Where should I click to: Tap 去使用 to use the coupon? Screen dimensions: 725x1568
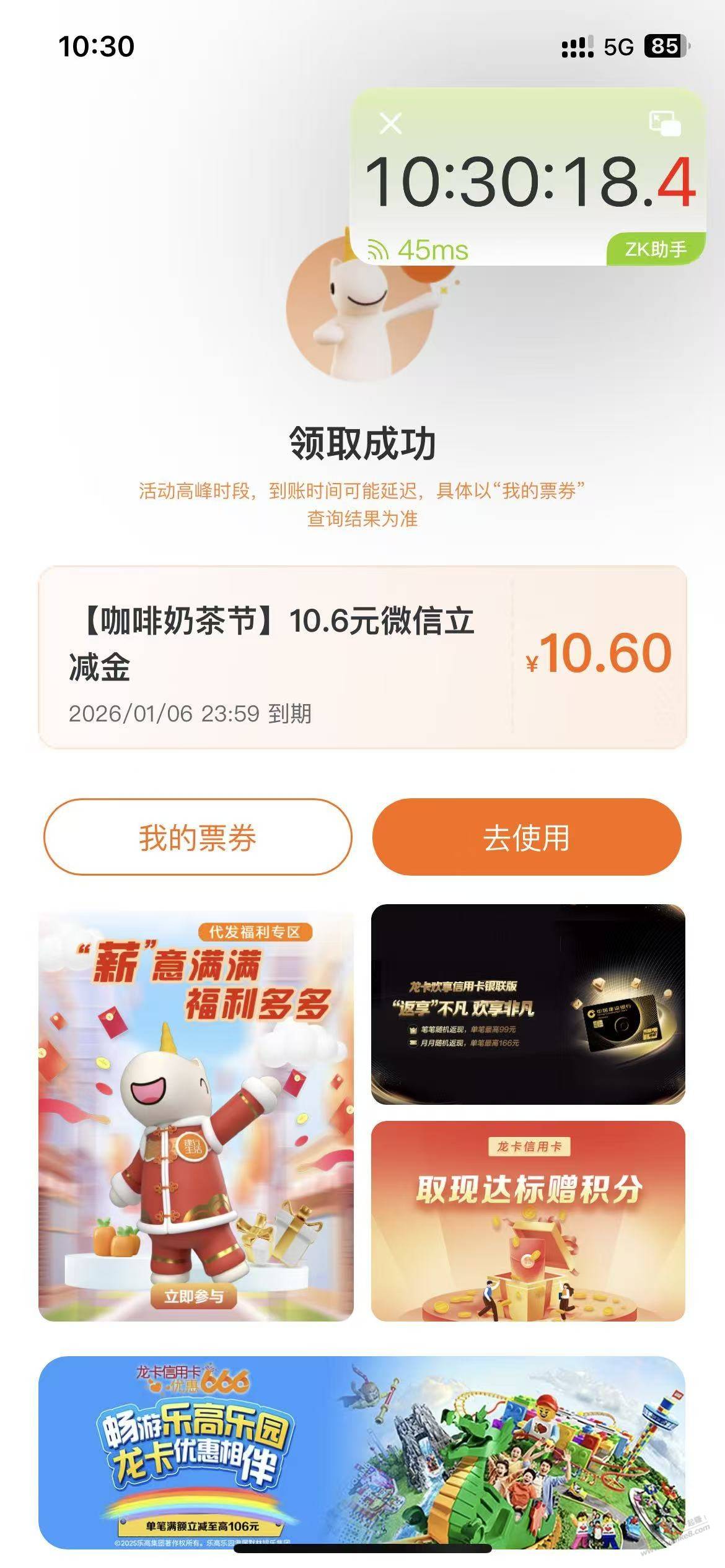[x=526, y=837]
